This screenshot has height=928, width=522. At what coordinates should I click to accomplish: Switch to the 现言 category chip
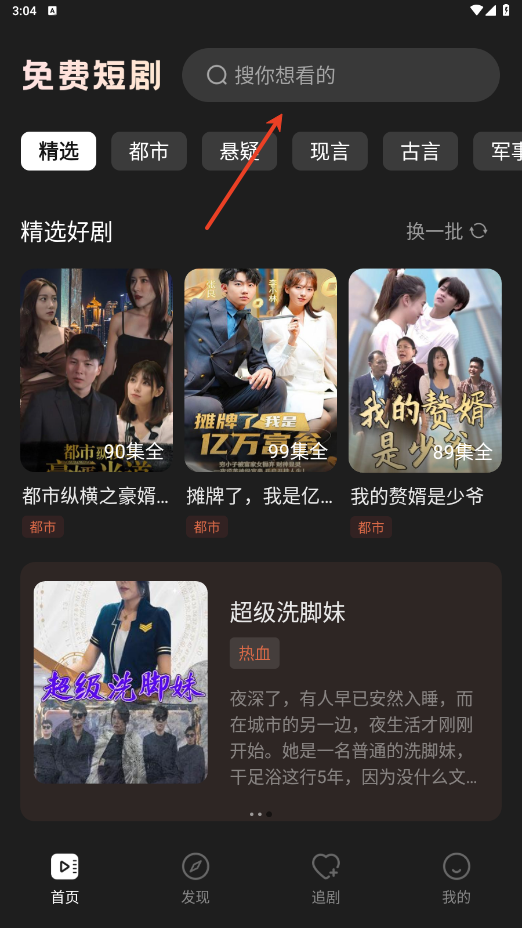(330, 152)
